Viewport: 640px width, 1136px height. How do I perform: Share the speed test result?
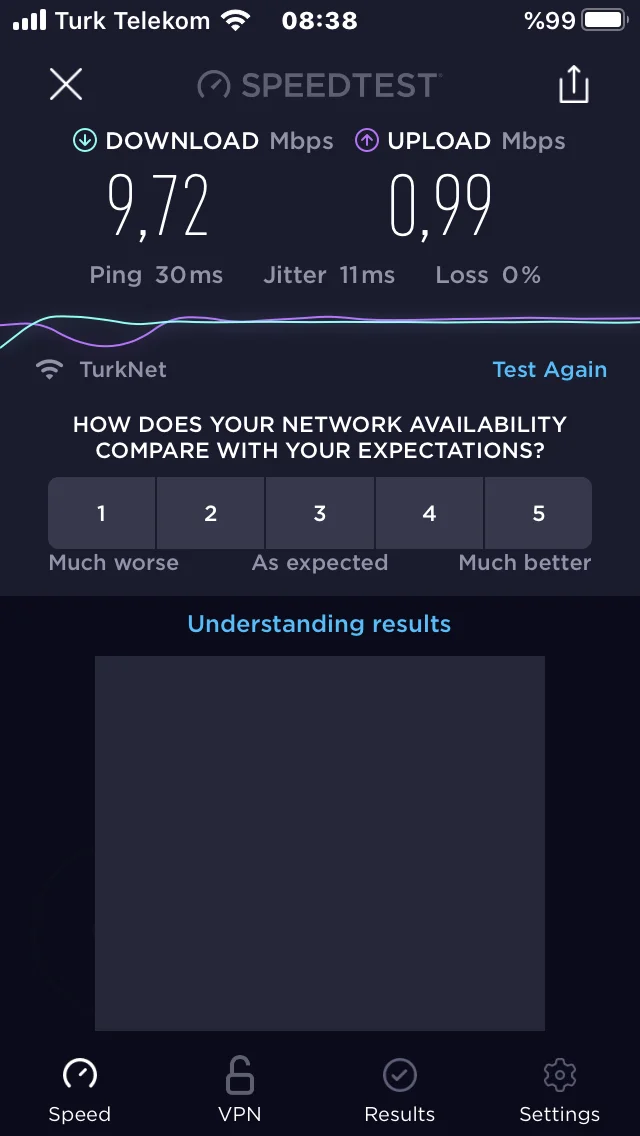(574, 84)
